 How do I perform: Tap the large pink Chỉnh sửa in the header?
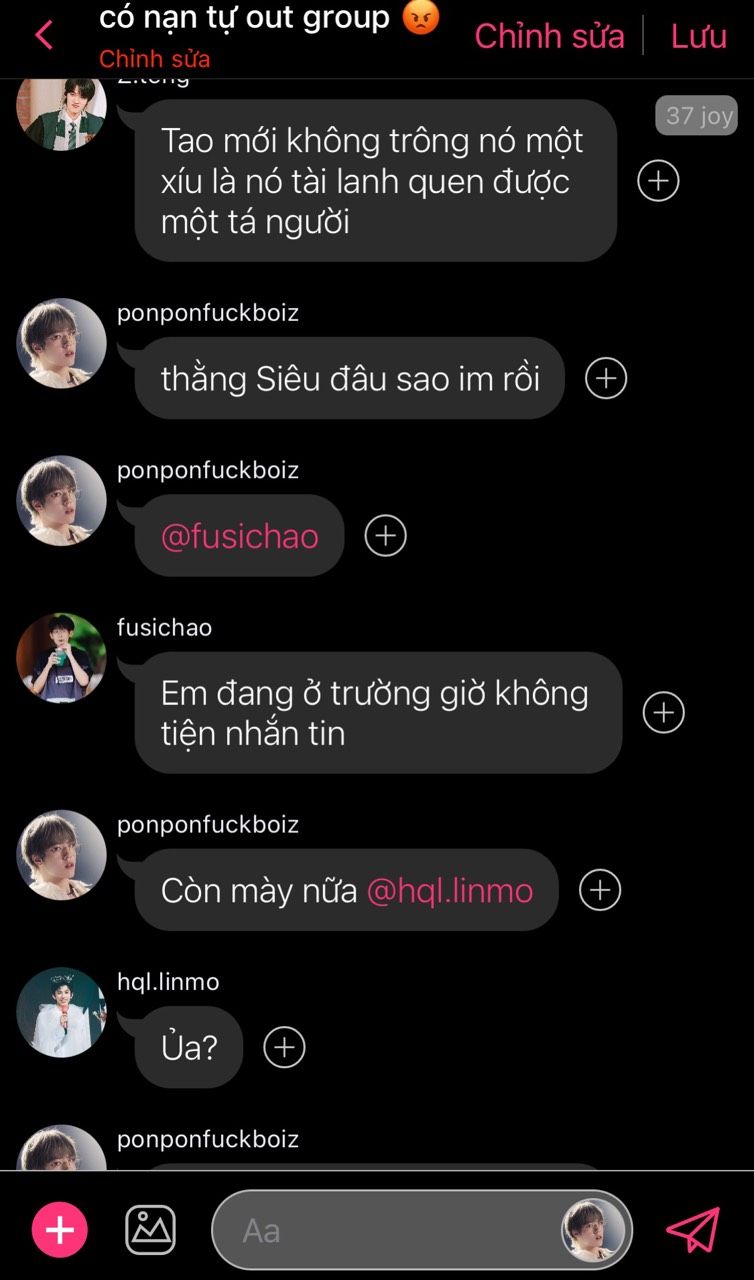pos(549,36)
